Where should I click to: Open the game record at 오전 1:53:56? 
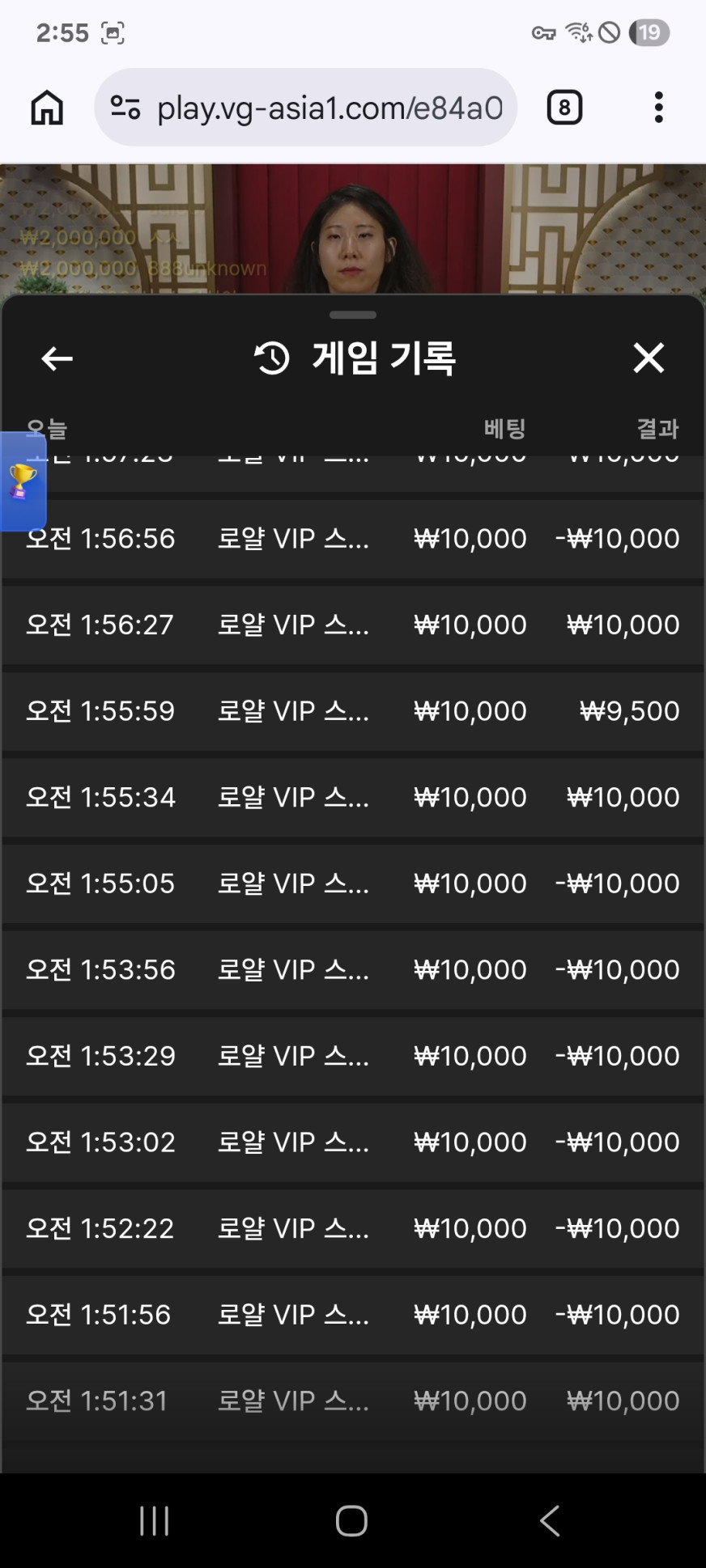[352, 970]
